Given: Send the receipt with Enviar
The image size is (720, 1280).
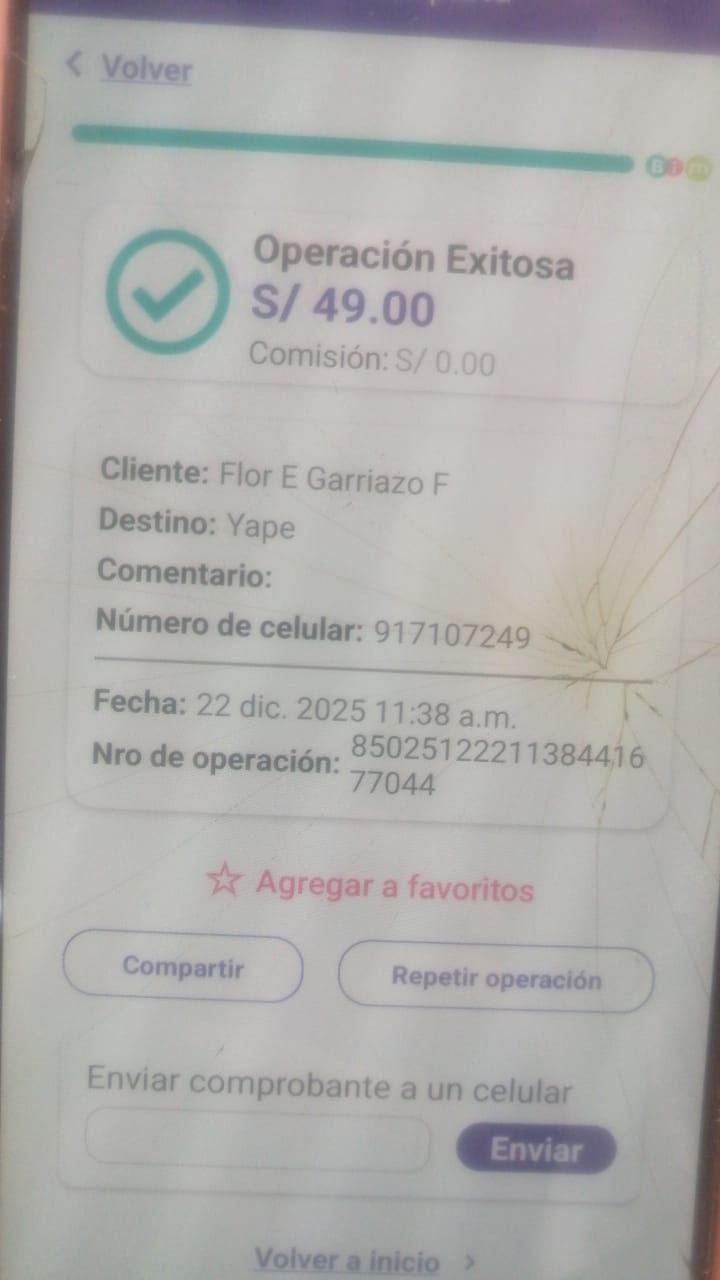Looking at the screenshot, I should coord(536,1150).
